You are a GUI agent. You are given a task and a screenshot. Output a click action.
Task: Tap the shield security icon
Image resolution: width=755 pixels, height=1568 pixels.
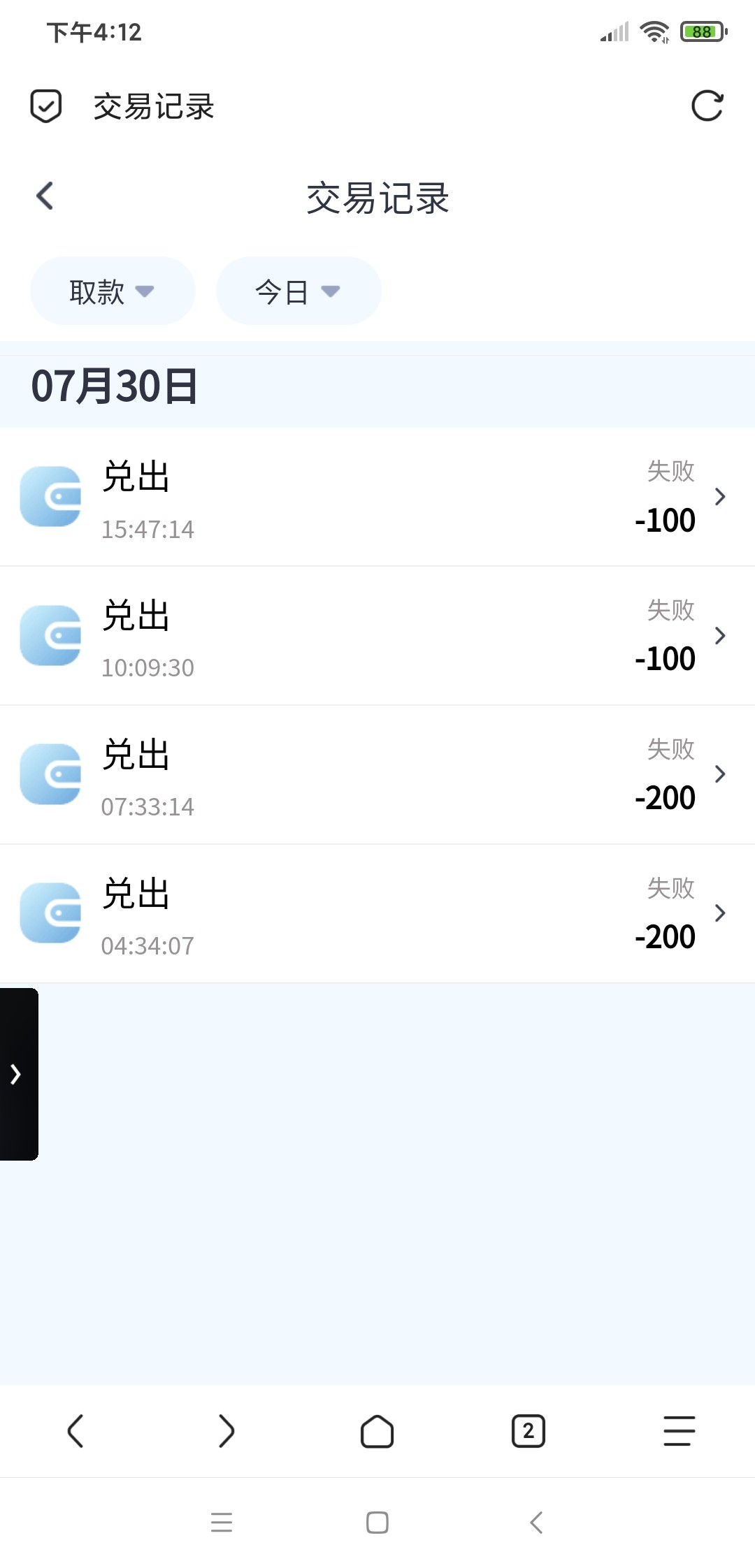46,106
